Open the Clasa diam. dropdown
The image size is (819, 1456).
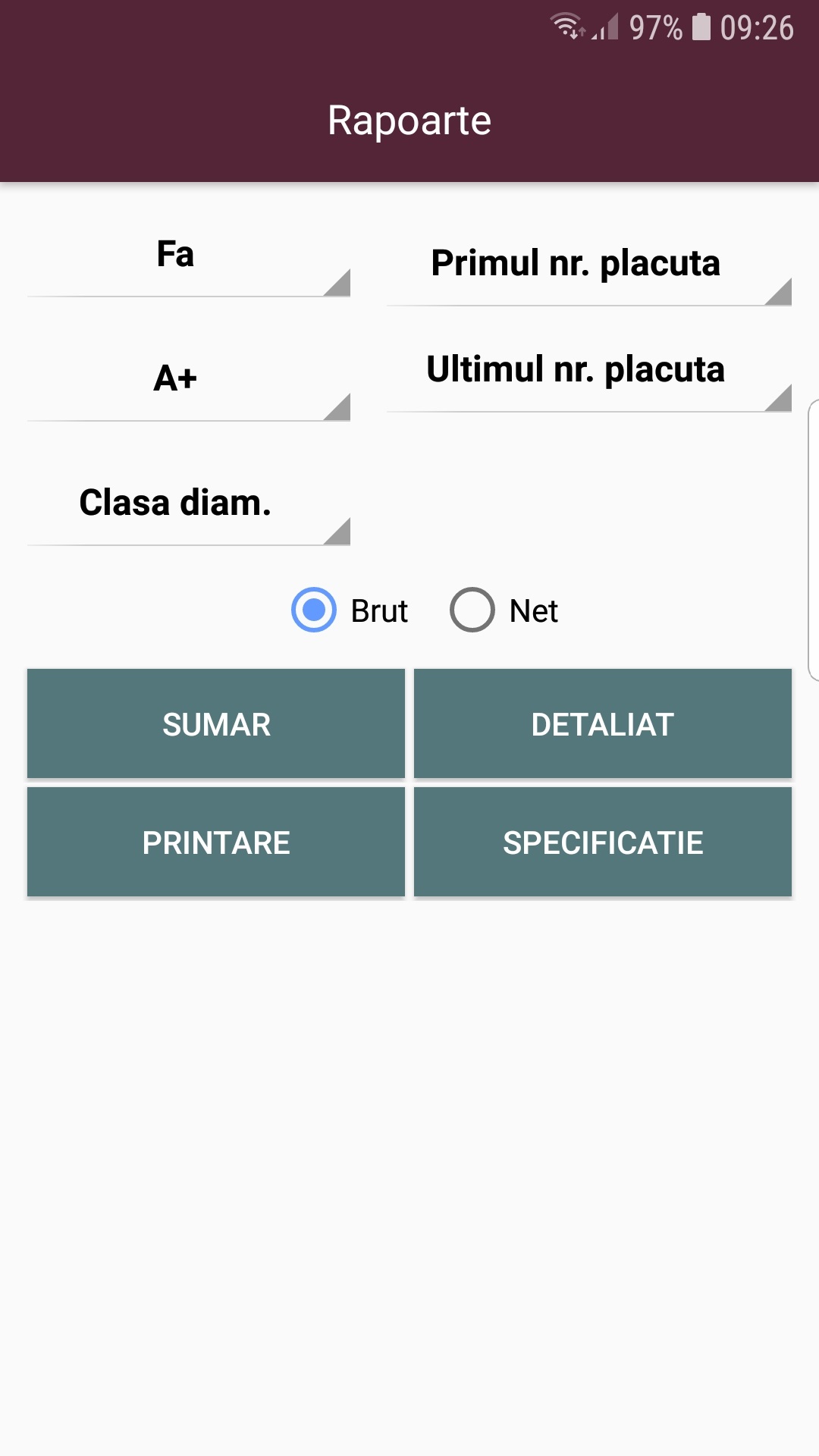coord(188,505)
